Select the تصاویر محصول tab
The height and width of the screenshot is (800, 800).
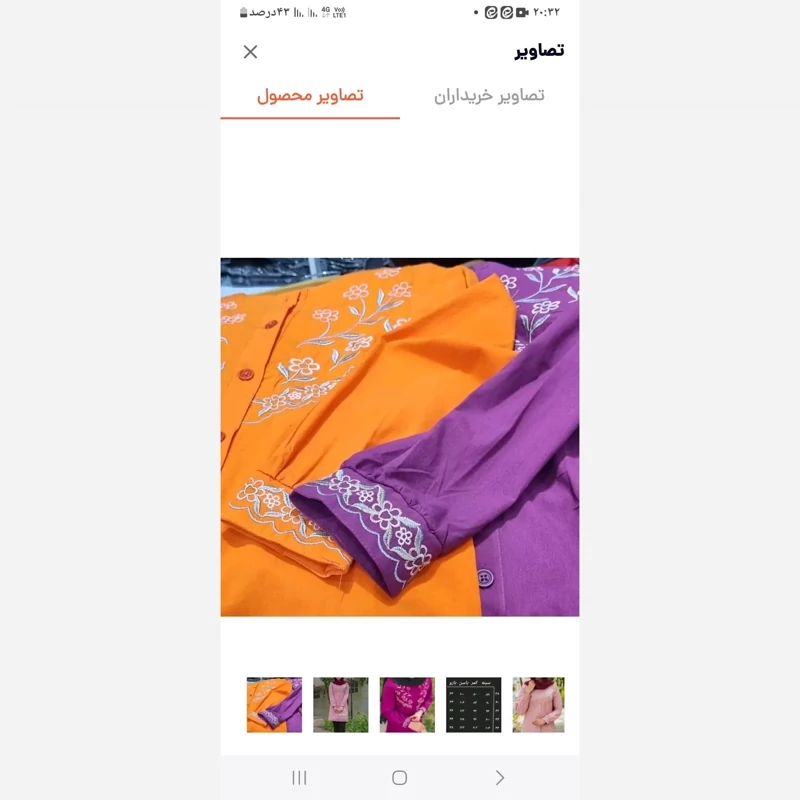(310, 96)
